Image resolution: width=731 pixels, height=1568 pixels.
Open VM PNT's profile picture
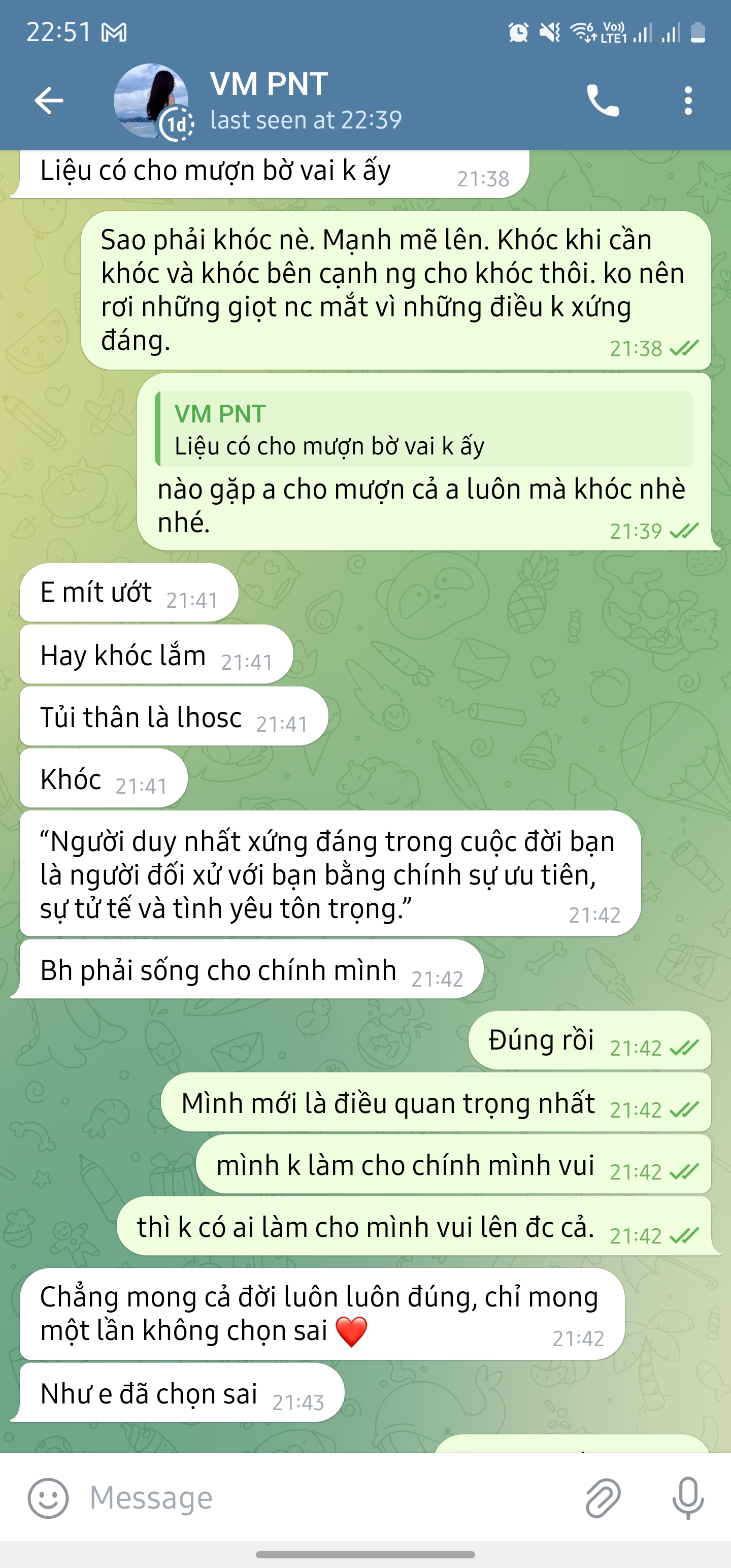pos(152,101)
